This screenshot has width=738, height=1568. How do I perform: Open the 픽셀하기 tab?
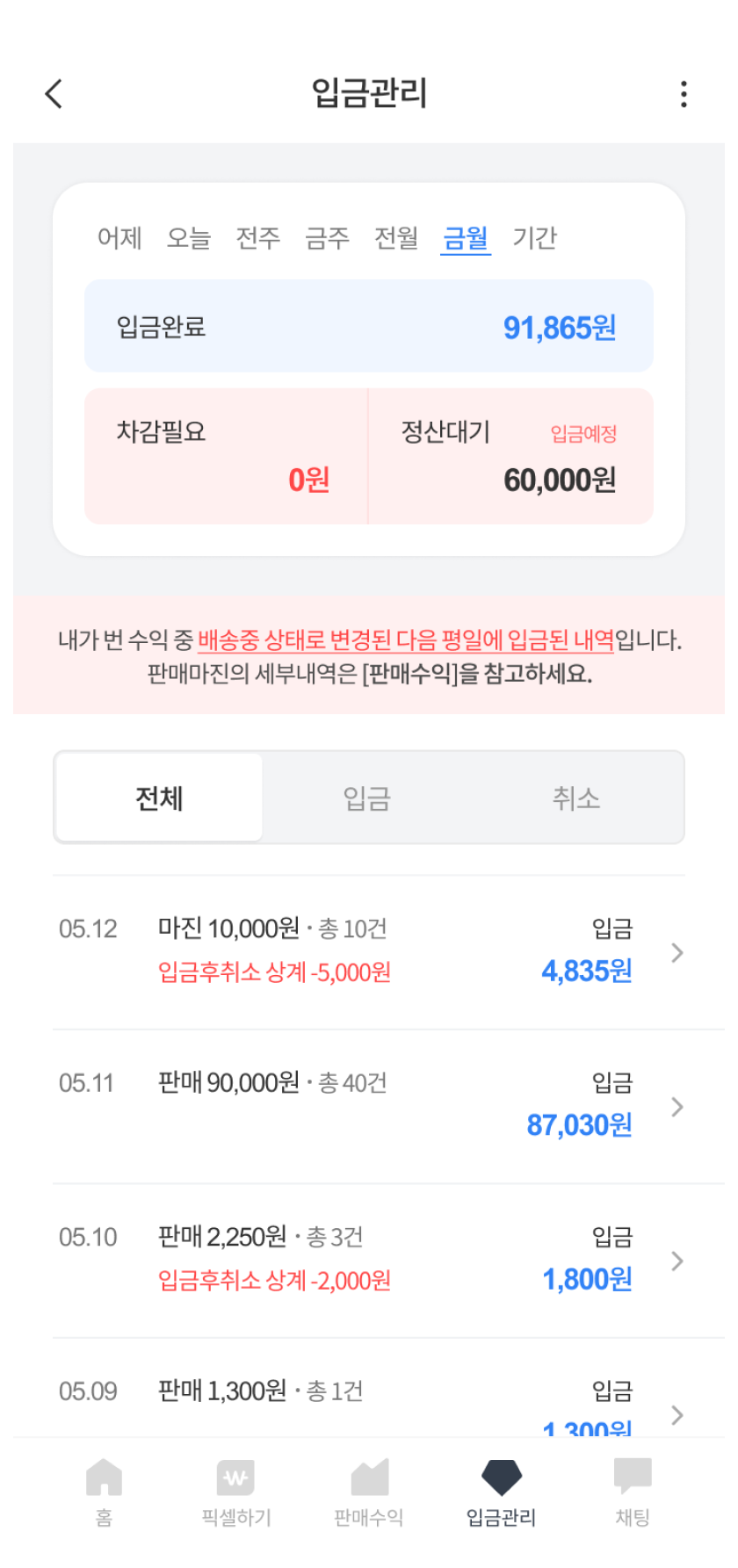236,1492
